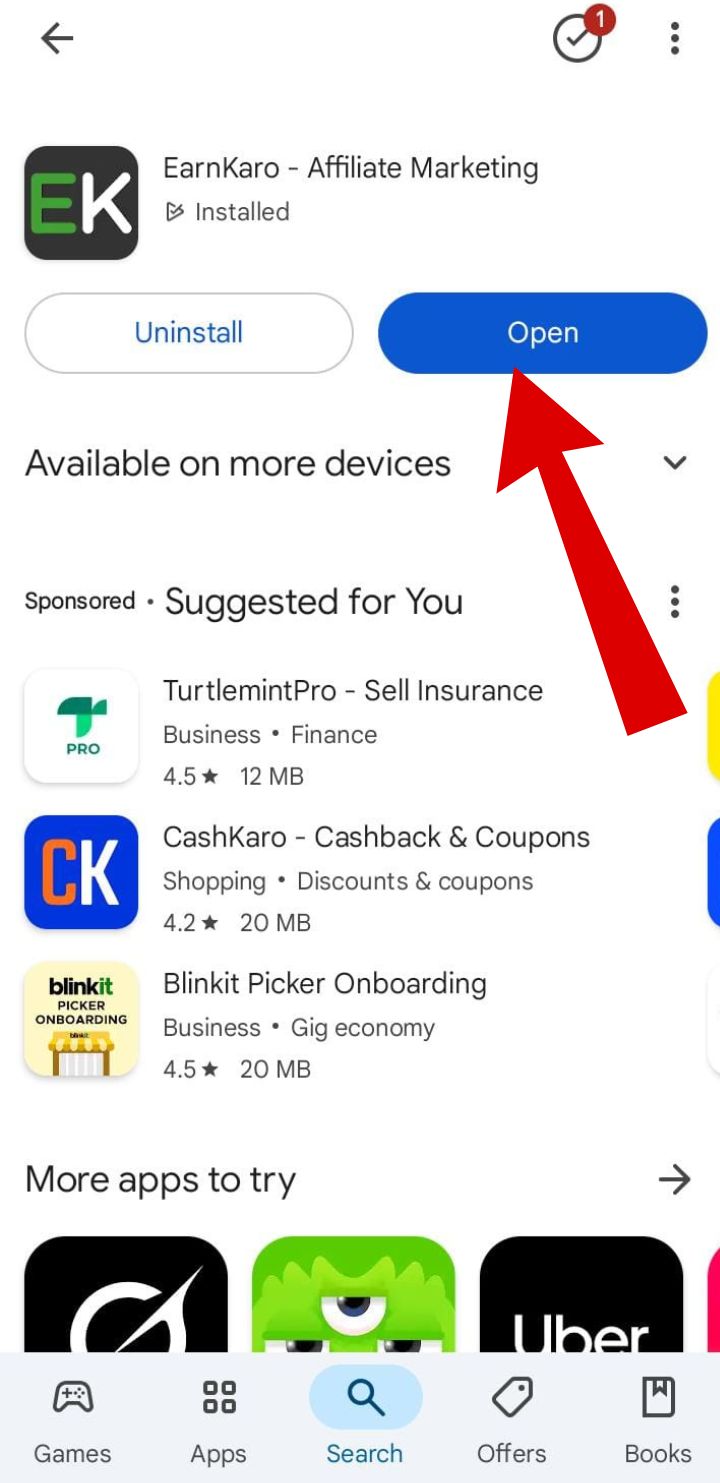Screen dimensions: 720x1483
Task: Open the top-right overflow menu
Action: (675, 39)
